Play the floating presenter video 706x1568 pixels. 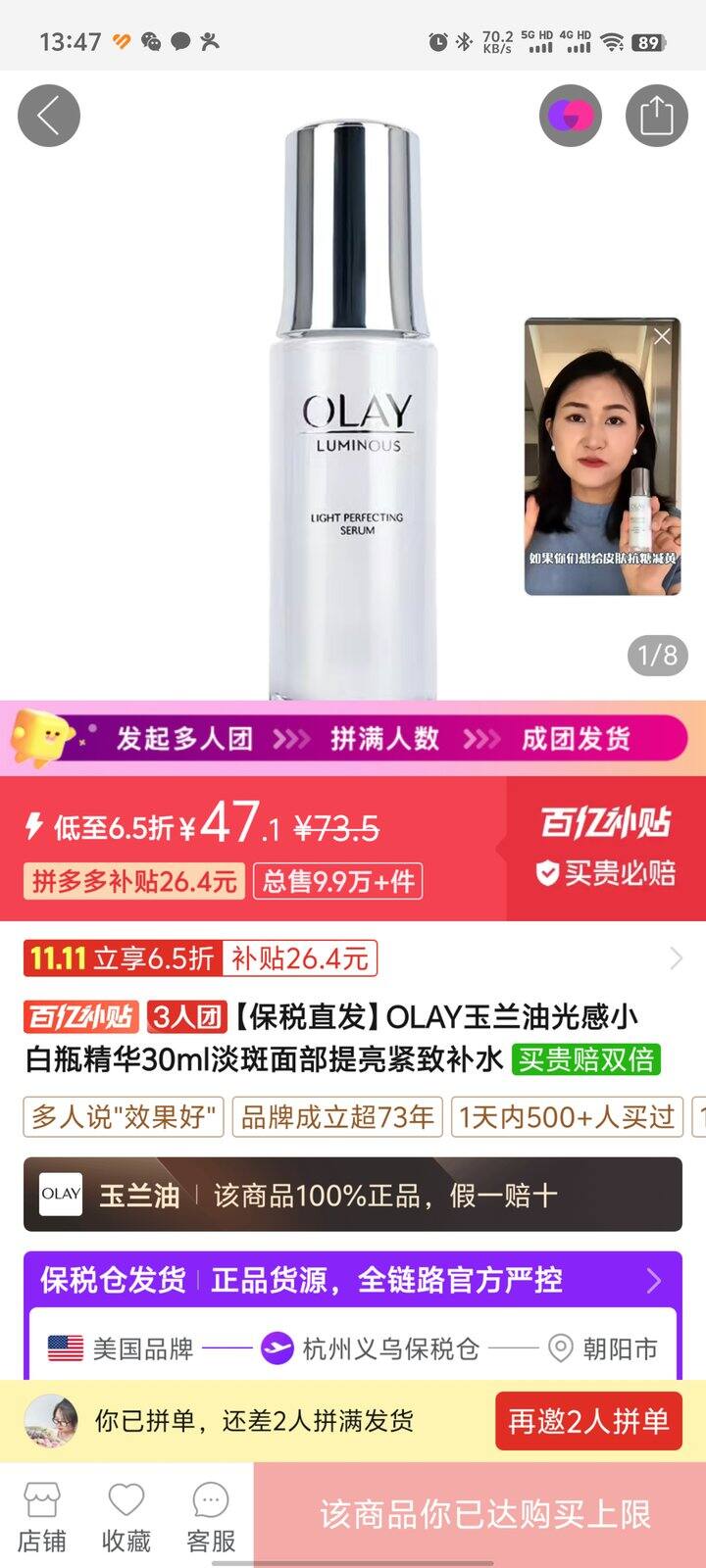pyautogui.click(x=602, y=457)
